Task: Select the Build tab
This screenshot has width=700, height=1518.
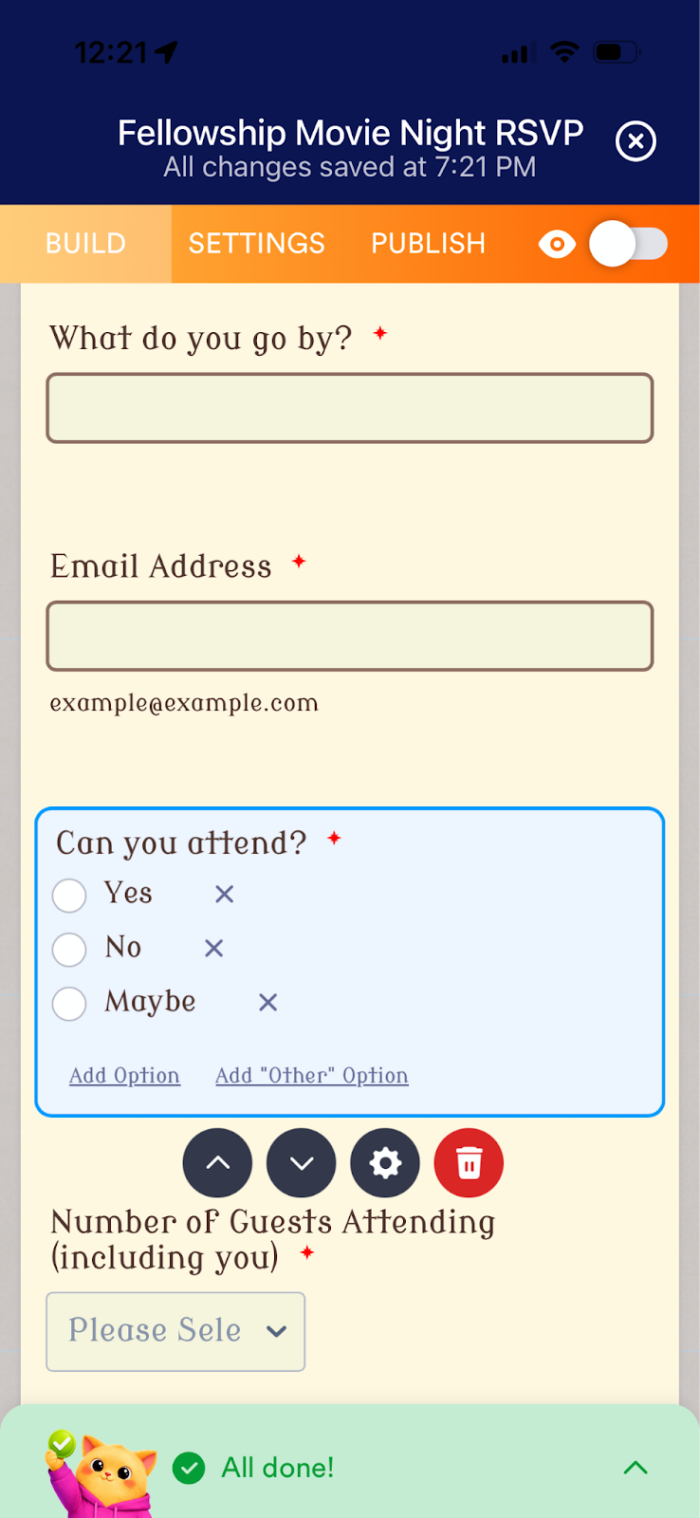Action: (86, 244)
